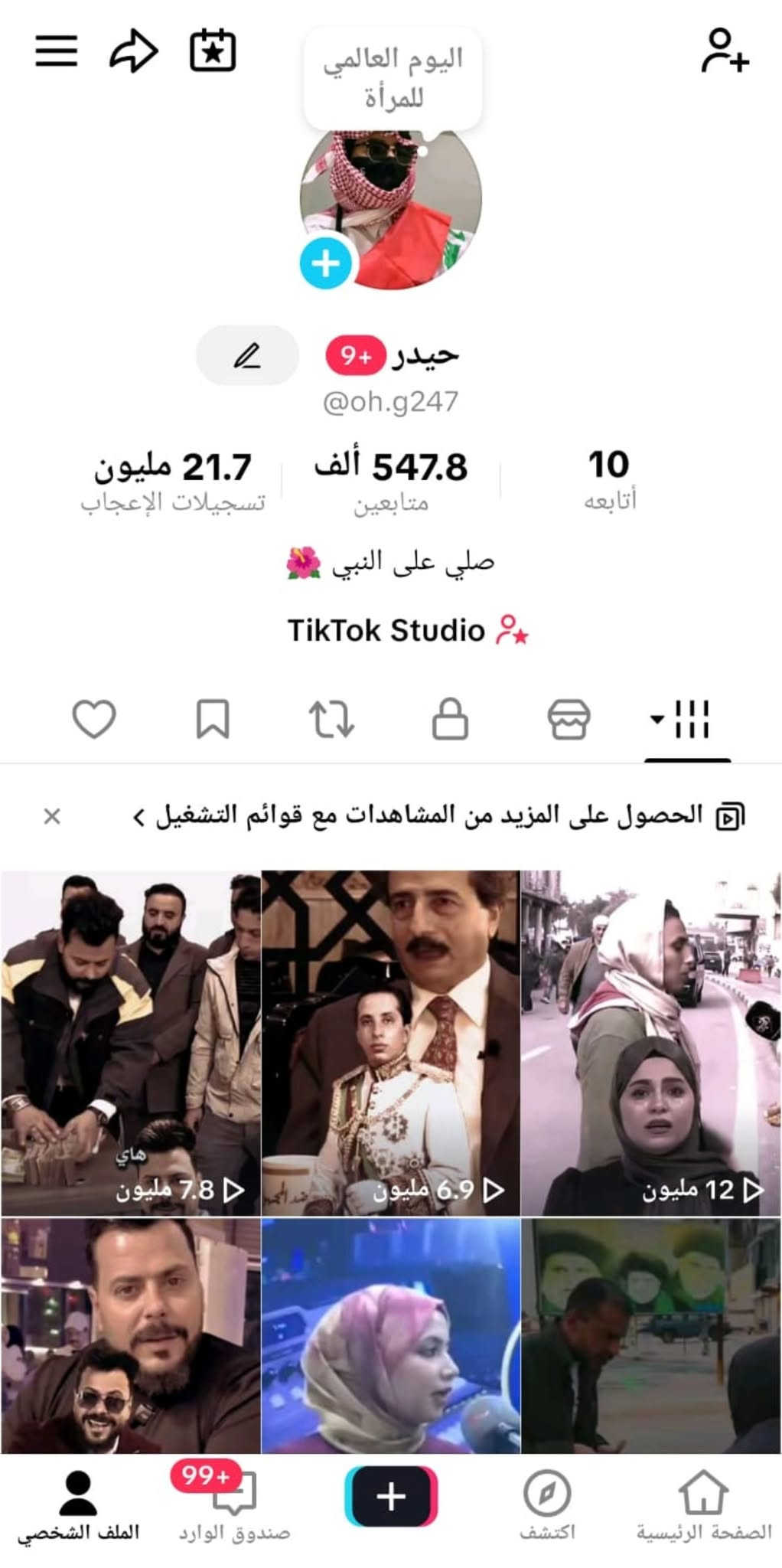Screen dimensions: 782x1568
Task: Open the playlists banner about more views
Action: pos(436,816)
